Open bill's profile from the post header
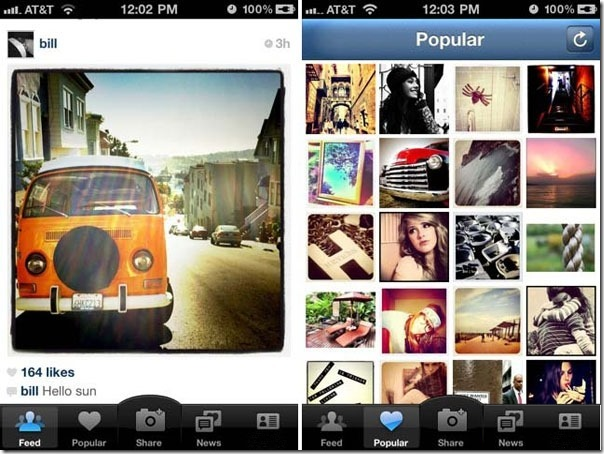 pyautogui.click(x=47, y=44)
